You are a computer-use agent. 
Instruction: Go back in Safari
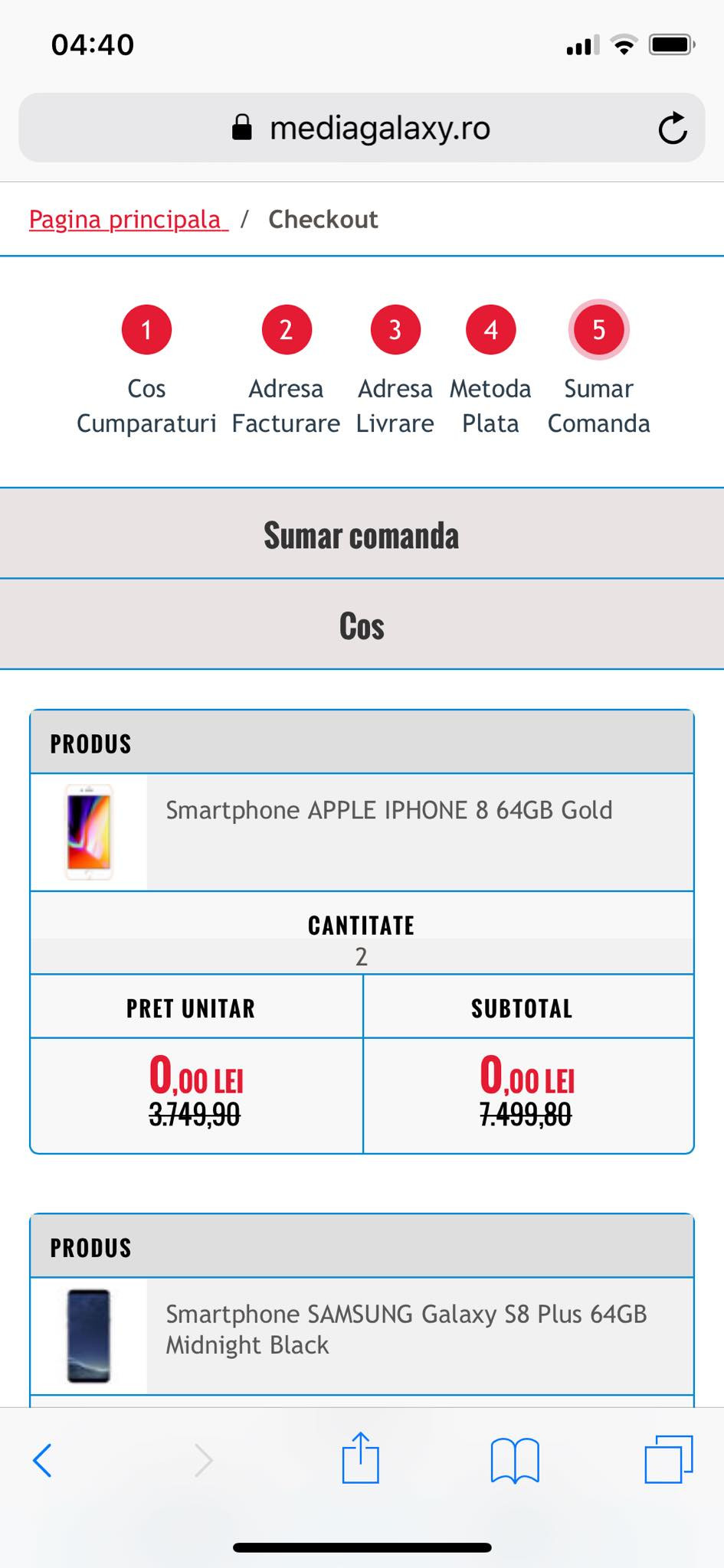click(x=43, y=1460)
